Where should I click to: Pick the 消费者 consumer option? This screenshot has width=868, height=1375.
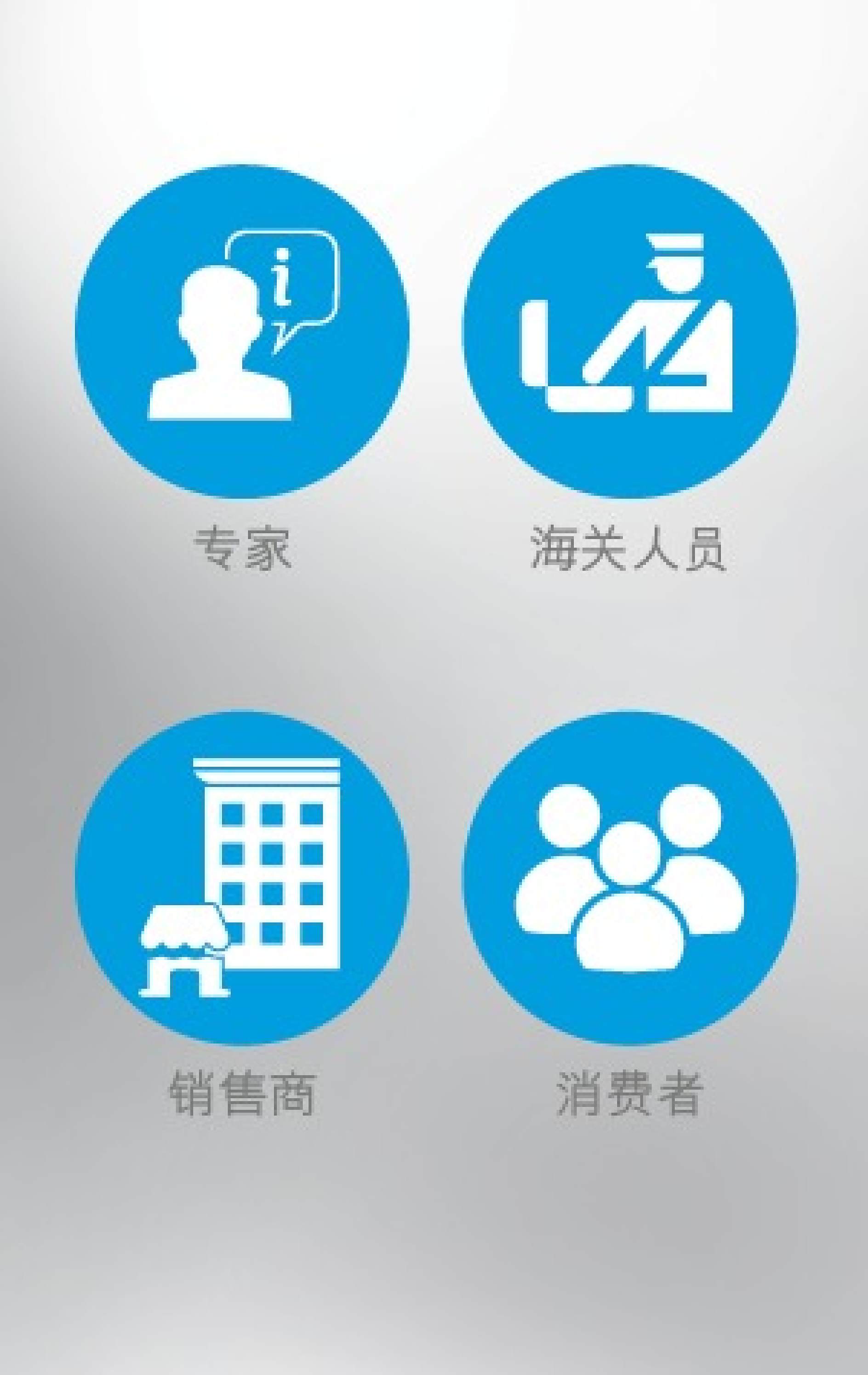(629, 878)
